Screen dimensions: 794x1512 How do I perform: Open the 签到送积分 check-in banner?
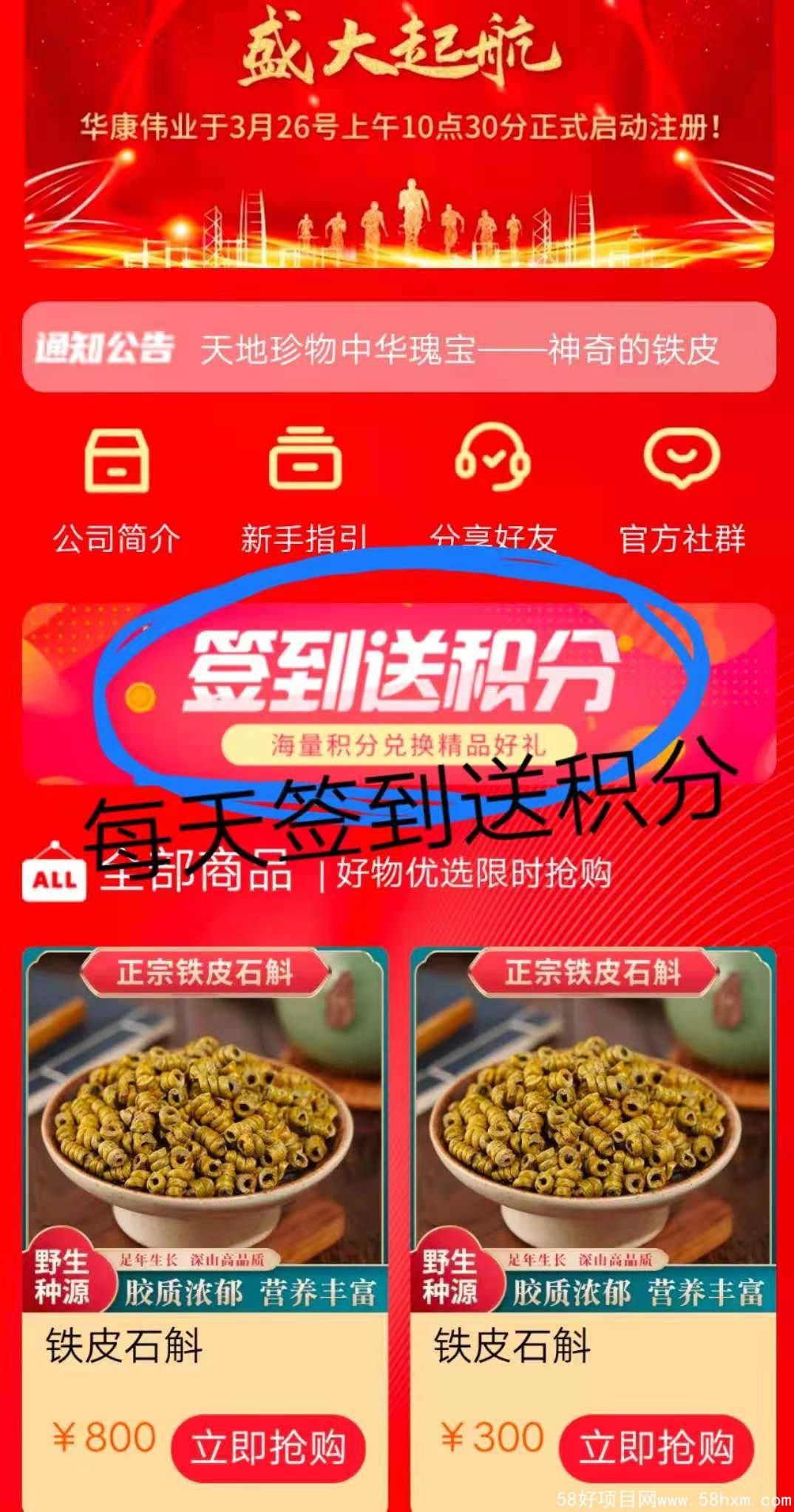(x=399, y=691)
